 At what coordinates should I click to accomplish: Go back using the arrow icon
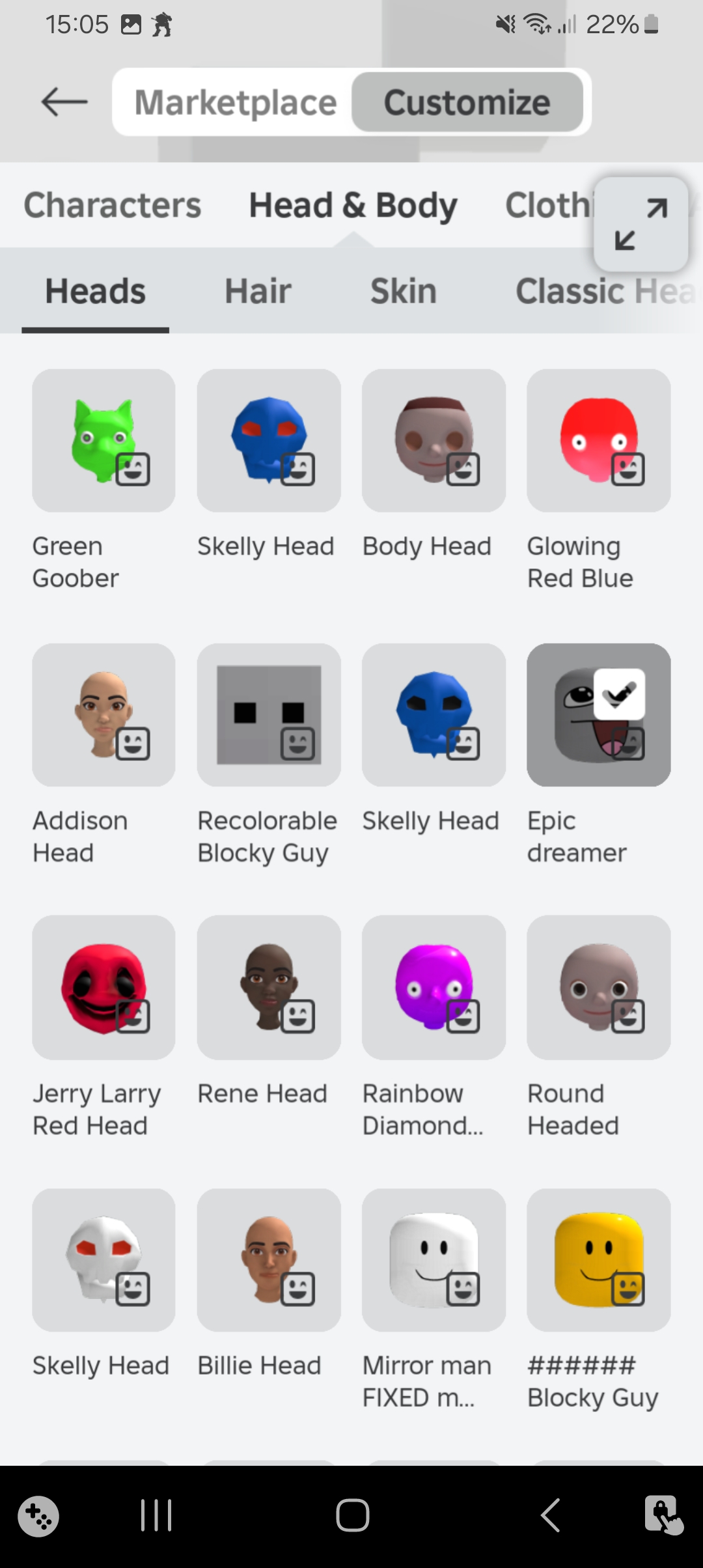pos(64,102)
